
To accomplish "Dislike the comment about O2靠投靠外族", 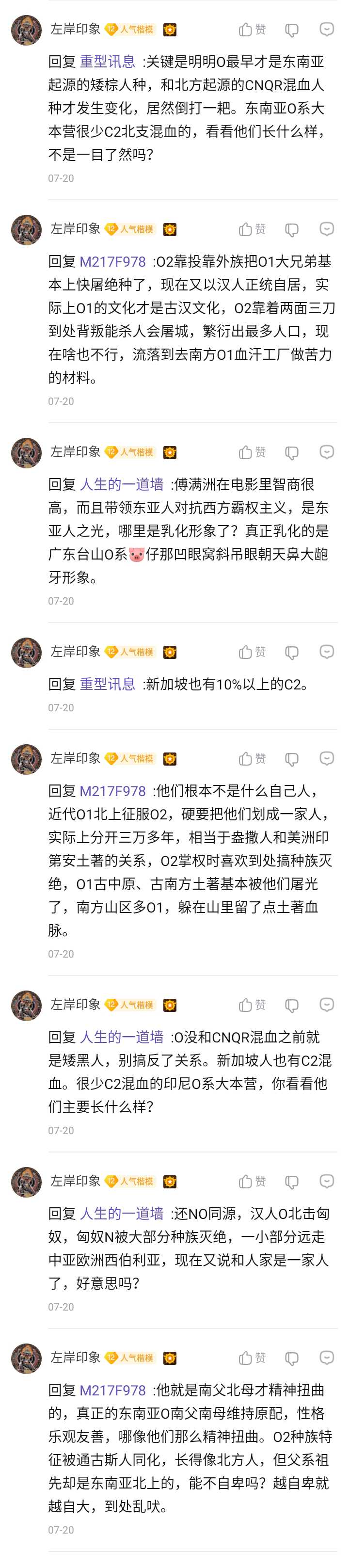I will (292, 229).
